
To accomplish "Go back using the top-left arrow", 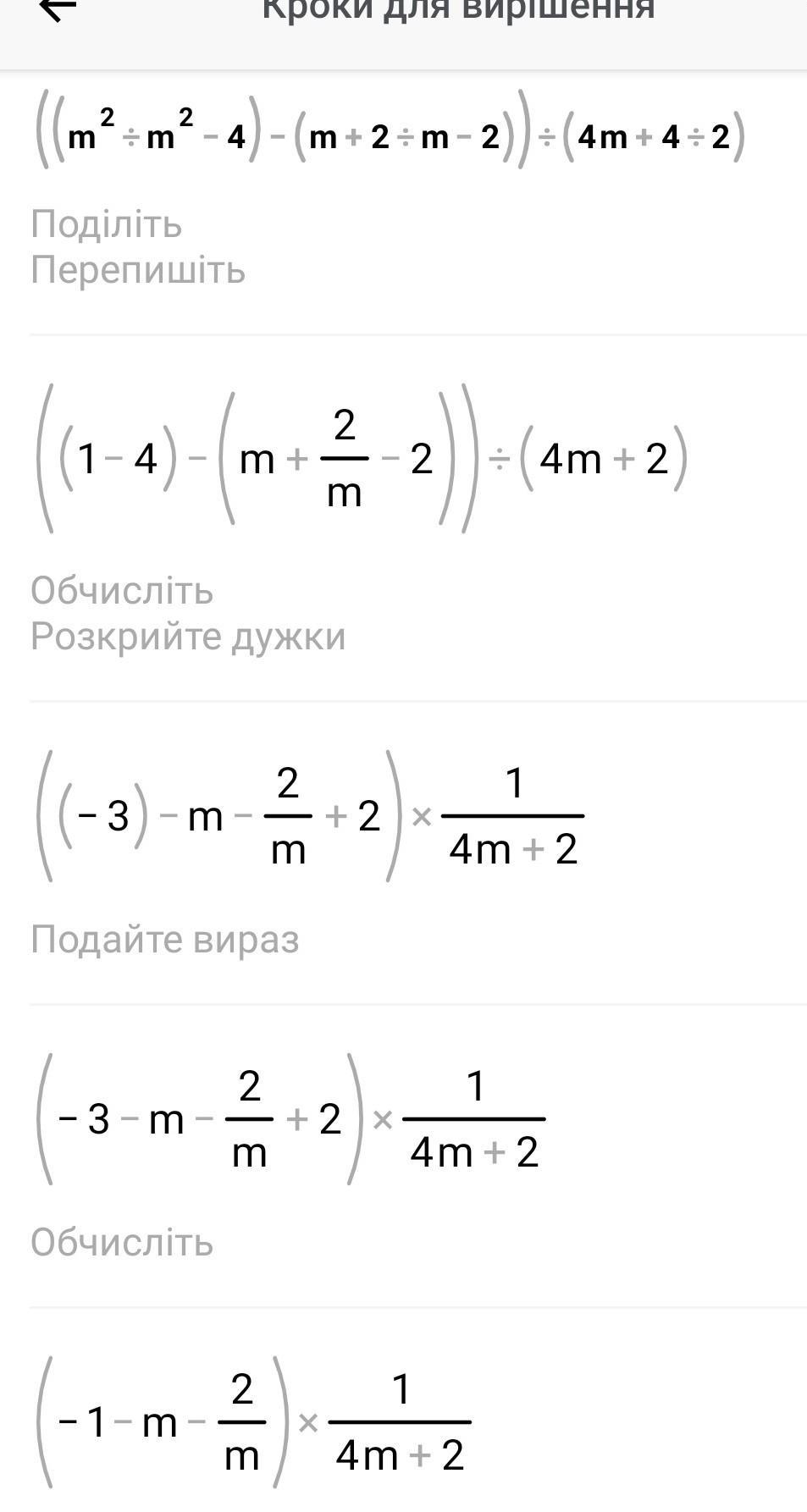I will click(58, 8).
